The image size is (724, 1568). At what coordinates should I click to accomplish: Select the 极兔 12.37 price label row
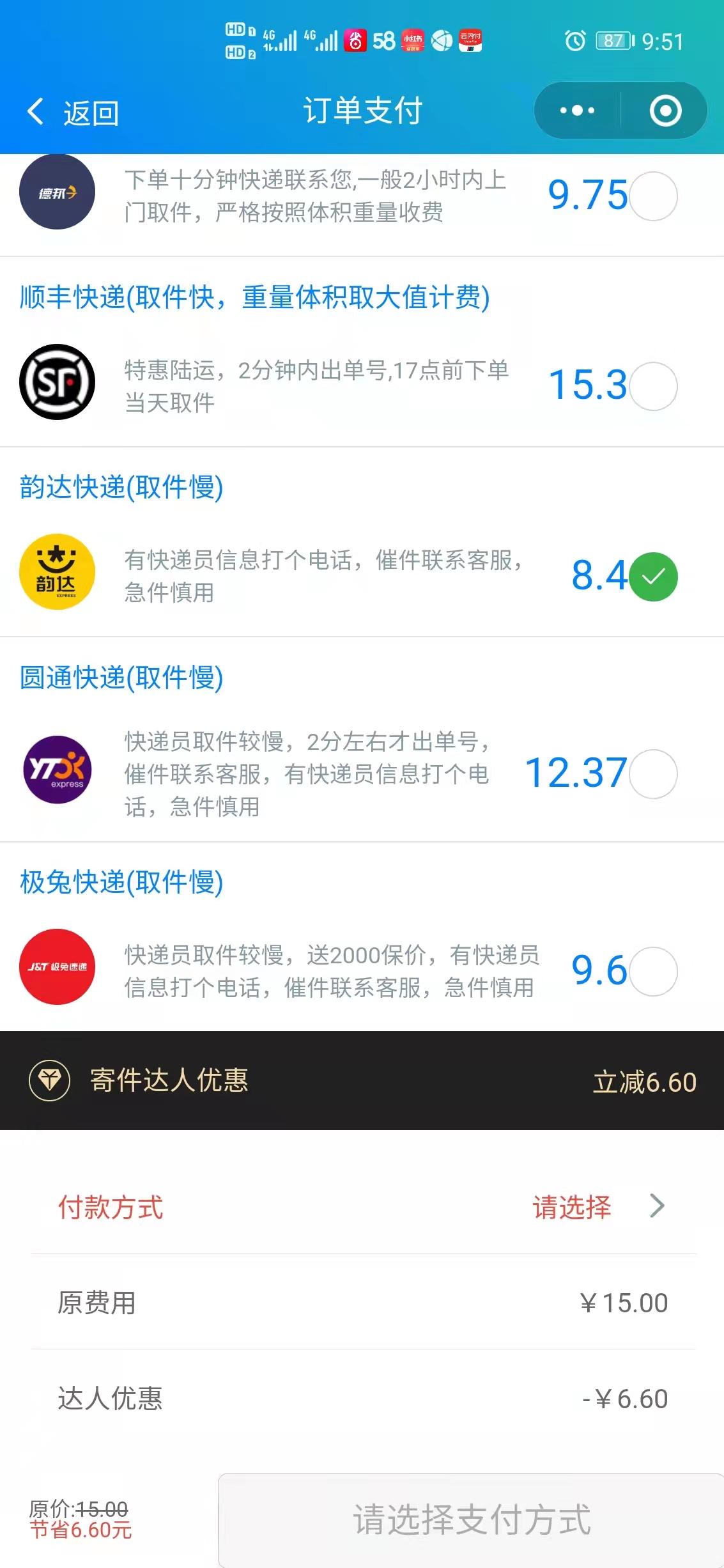pyautogui.click(x=575, y=773)
